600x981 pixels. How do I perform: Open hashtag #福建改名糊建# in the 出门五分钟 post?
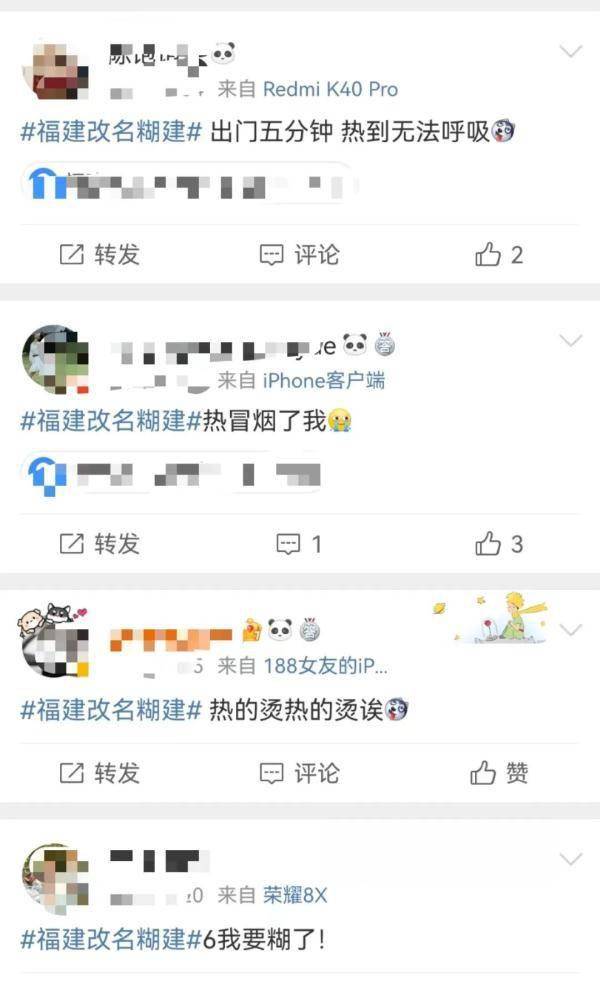point(112,132)
